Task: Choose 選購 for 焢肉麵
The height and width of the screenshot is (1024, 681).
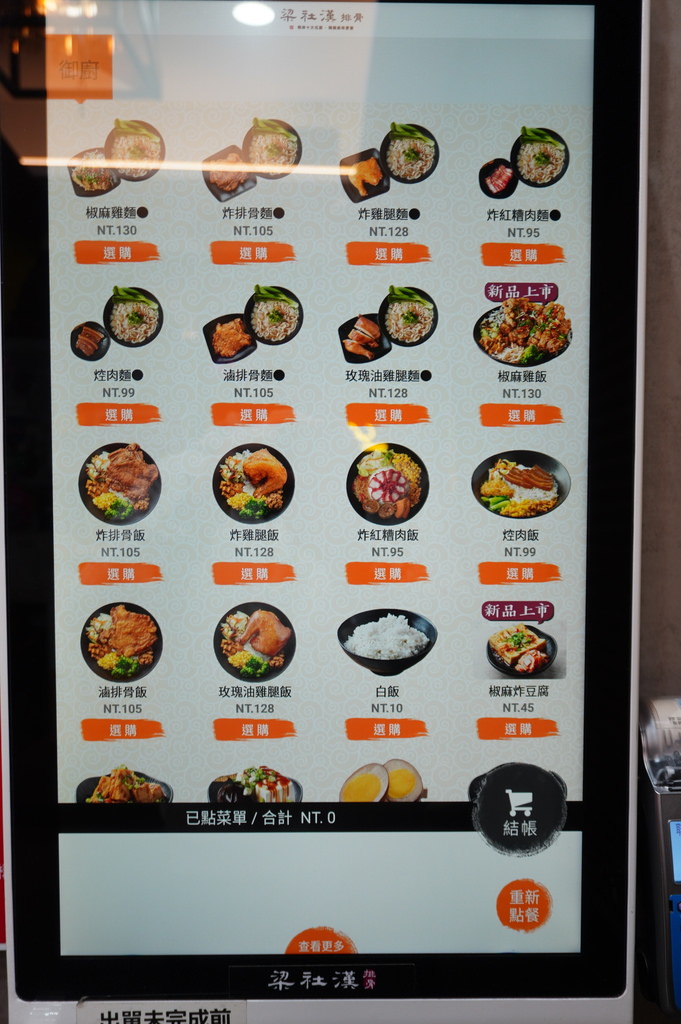Action: (x=118, y=414)
